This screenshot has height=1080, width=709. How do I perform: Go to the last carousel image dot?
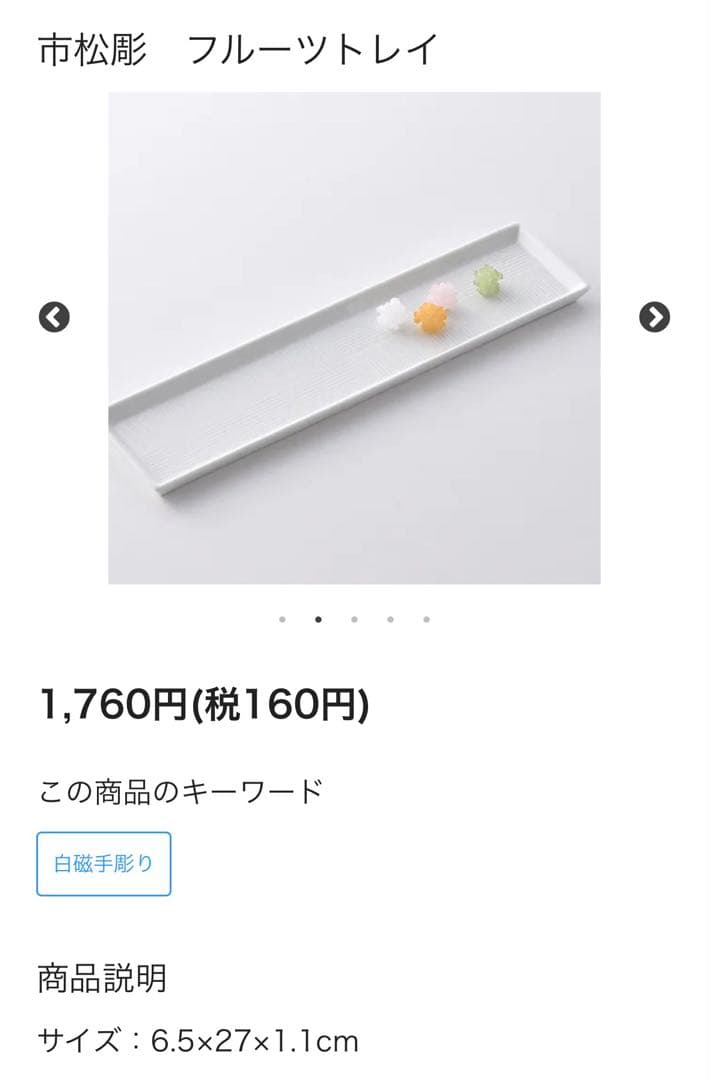[426, 619]
